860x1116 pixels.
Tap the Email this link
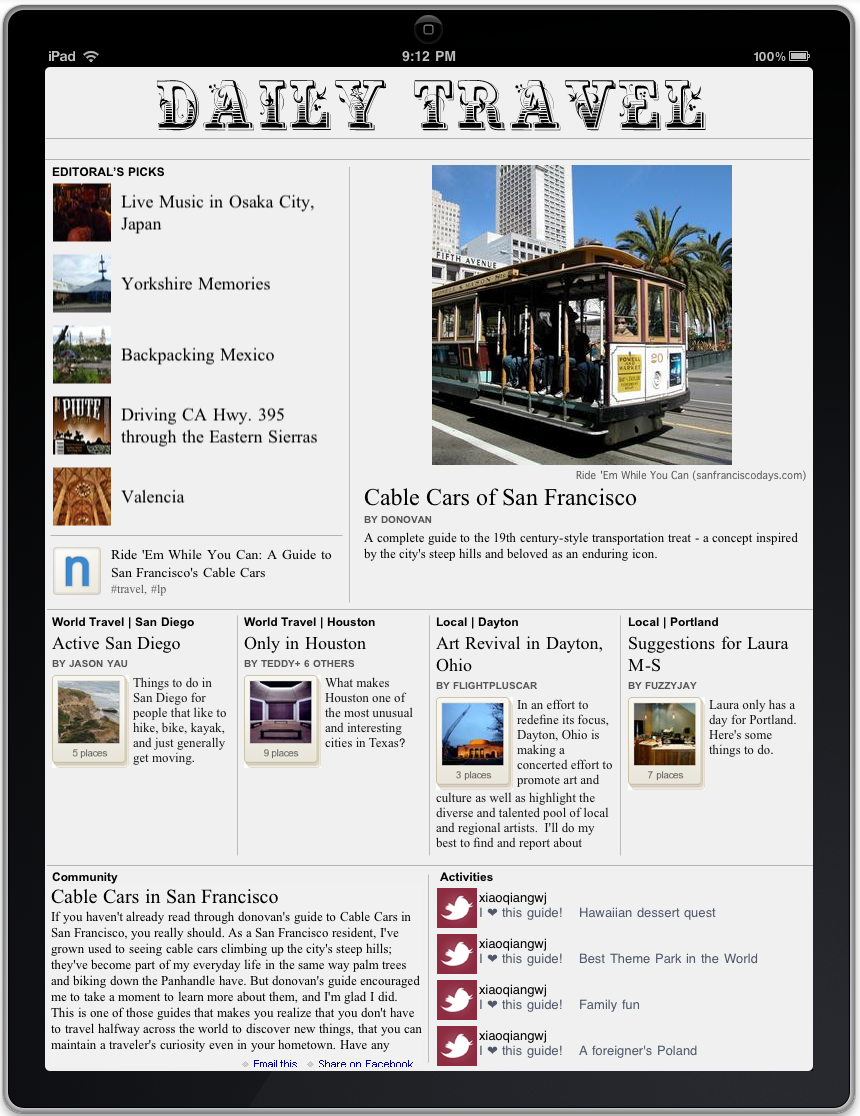(x=274, y=1064)
